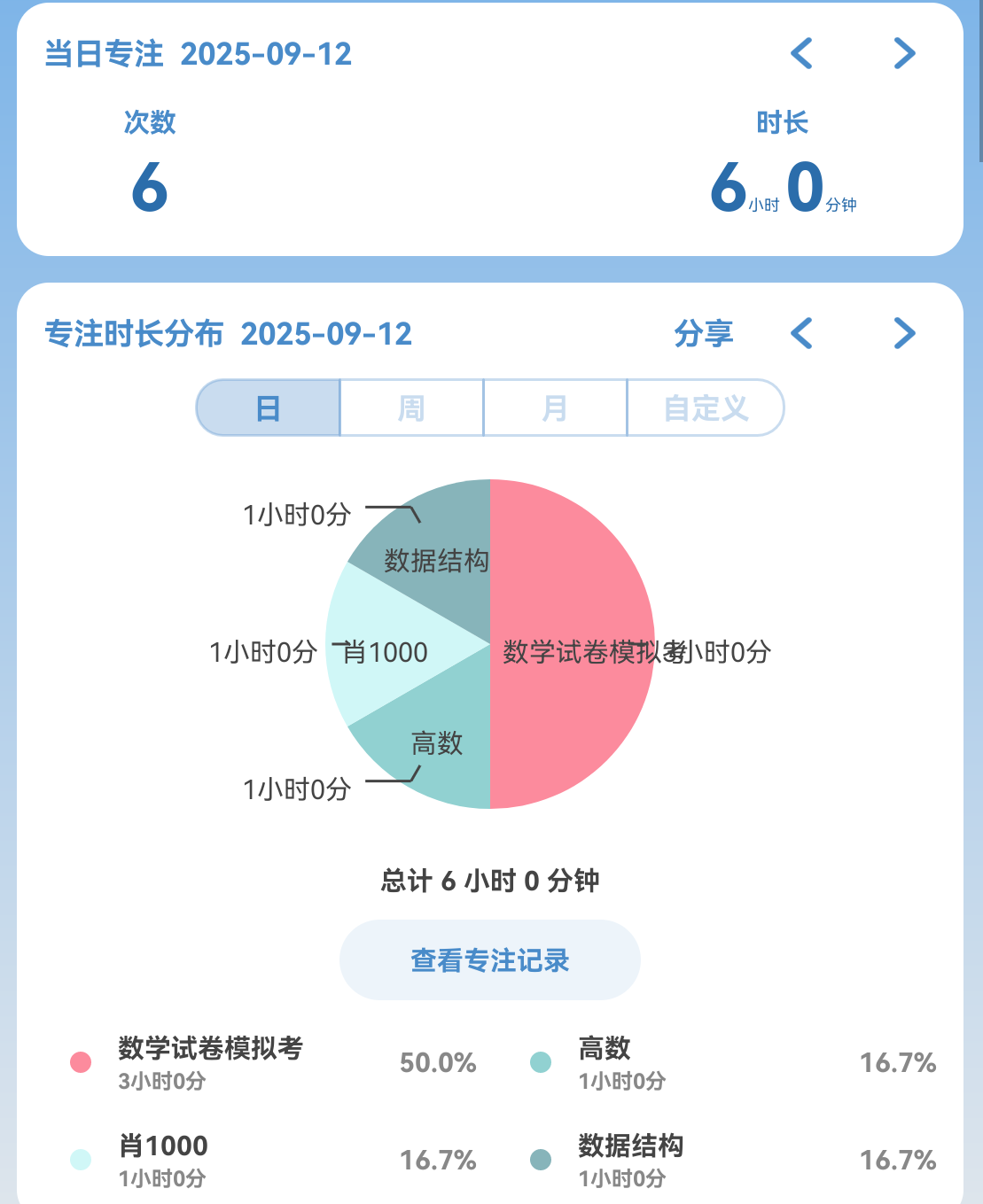Go to previous day in 当日专注 card
The height and width of the screenshot is (1204, 983).
pyautogui.click(x=802, y=53)
